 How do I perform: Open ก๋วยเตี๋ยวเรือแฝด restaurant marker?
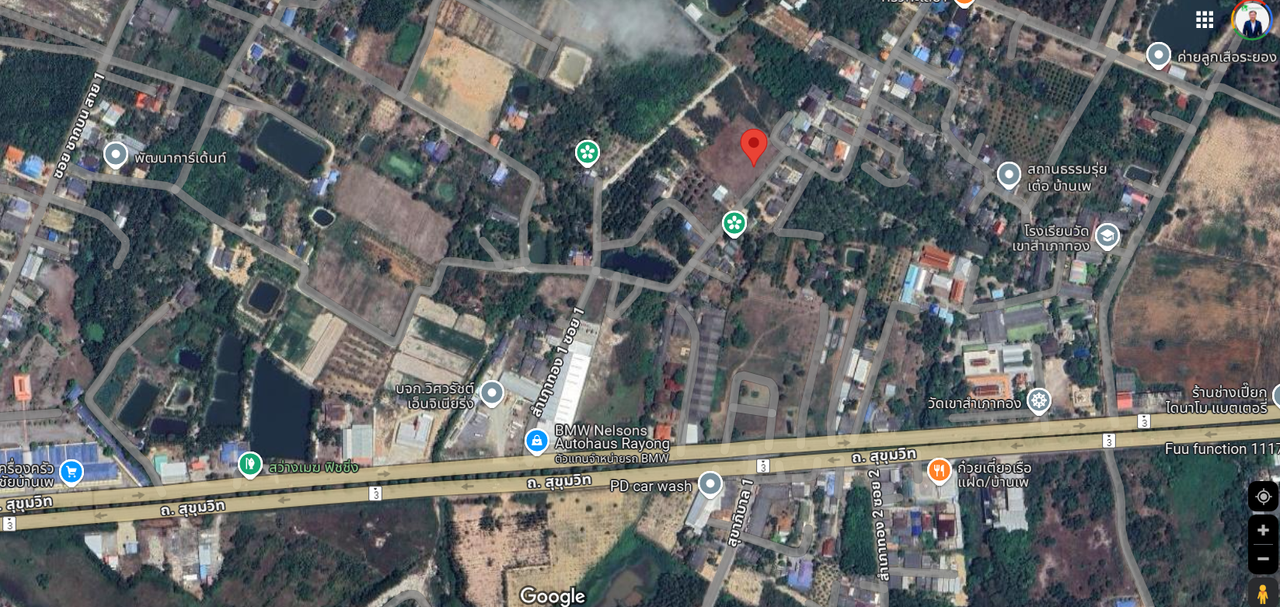pos(938,469)
